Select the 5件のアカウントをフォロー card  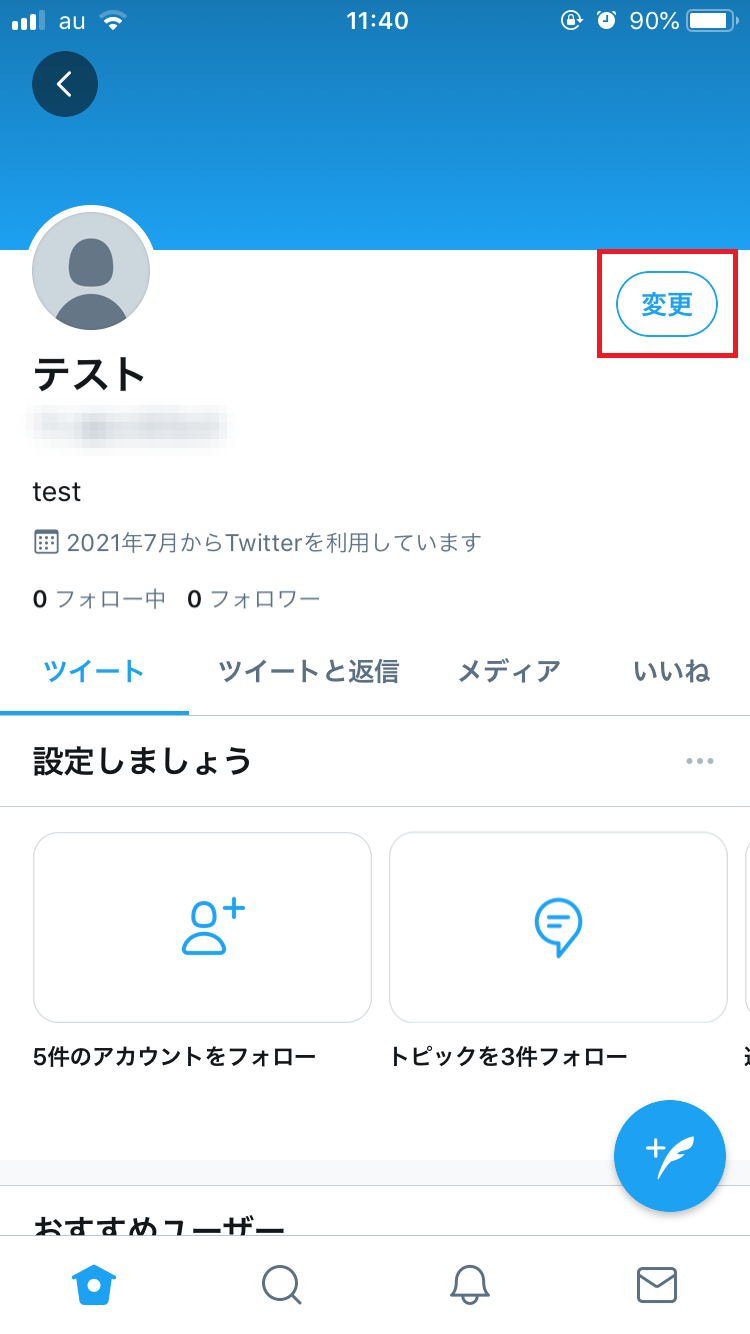202,1056
